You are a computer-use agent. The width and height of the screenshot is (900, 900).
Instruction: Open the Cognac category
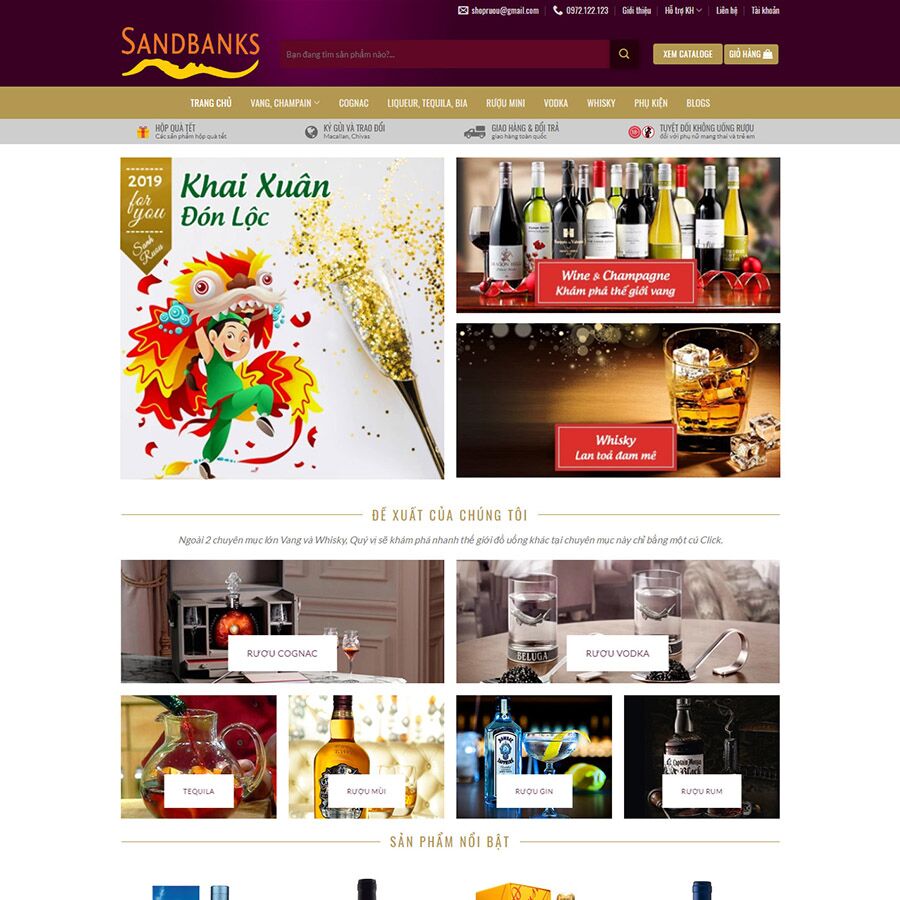coord(353,103)
